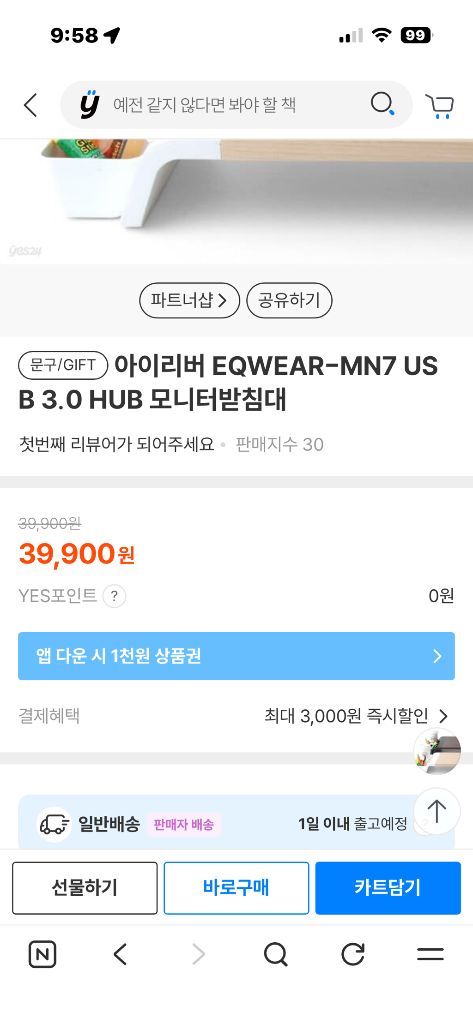Add the item with 카트담기

pos(388,888)
